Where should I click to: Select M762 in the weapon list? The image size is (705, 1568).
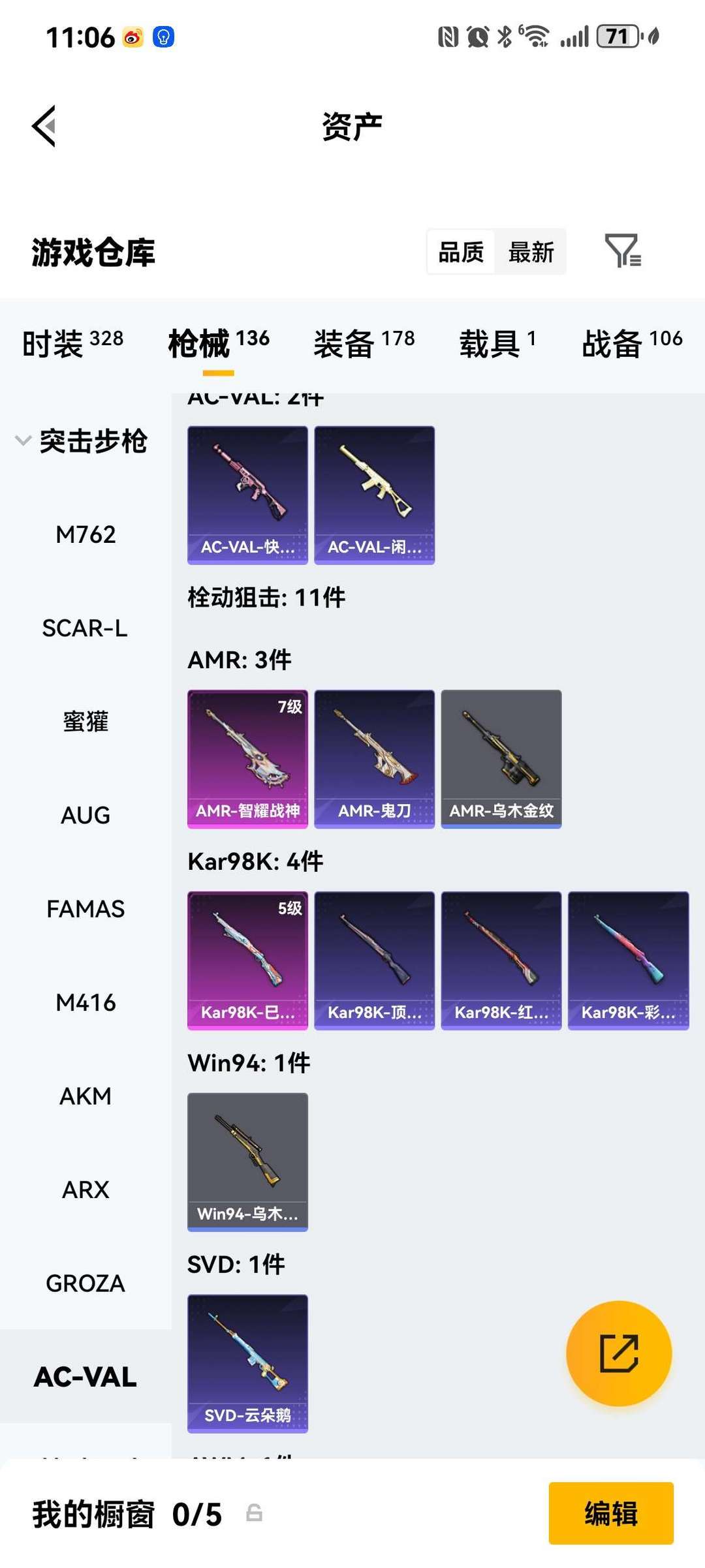(x=86, y=534)
